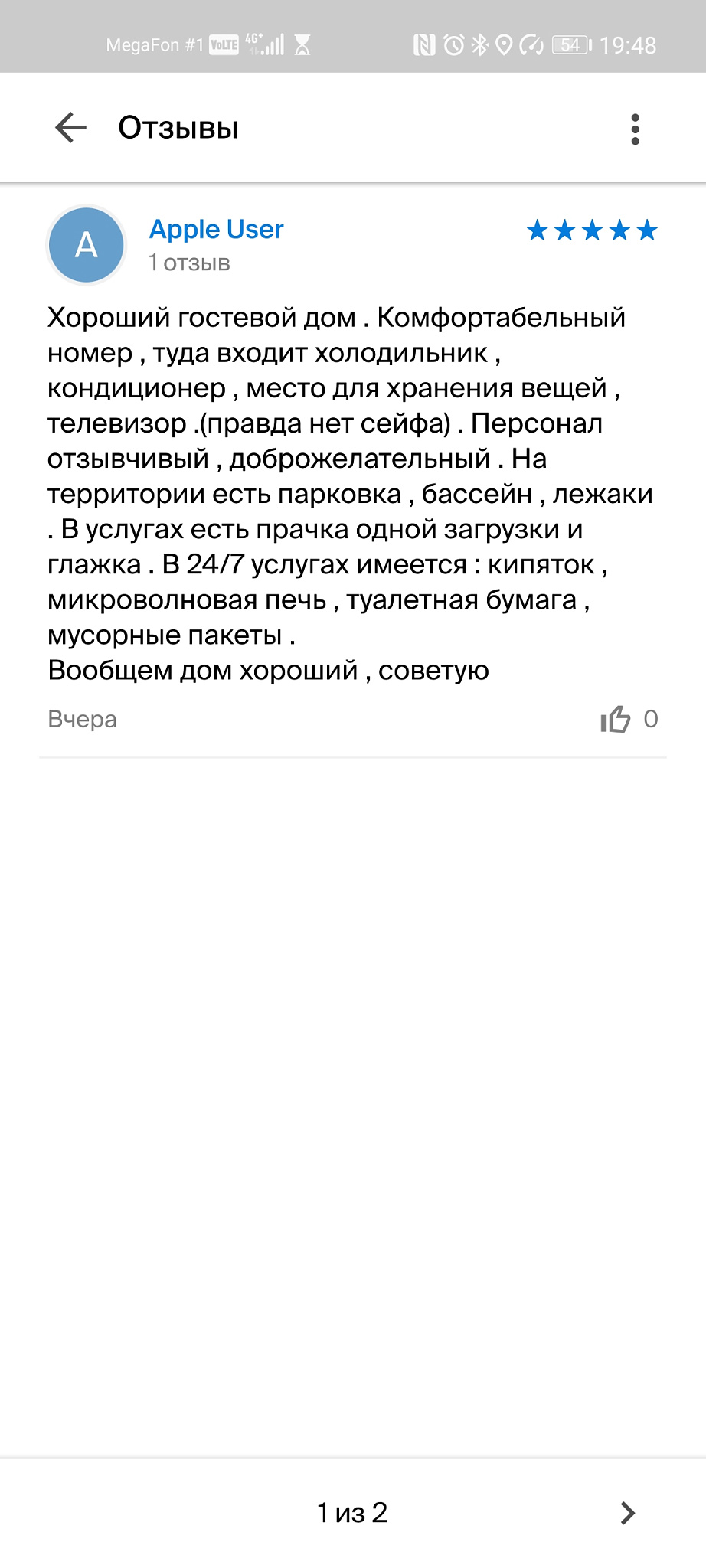
Task: Tap the Отзывы title in the header
Action: point(178,127)
